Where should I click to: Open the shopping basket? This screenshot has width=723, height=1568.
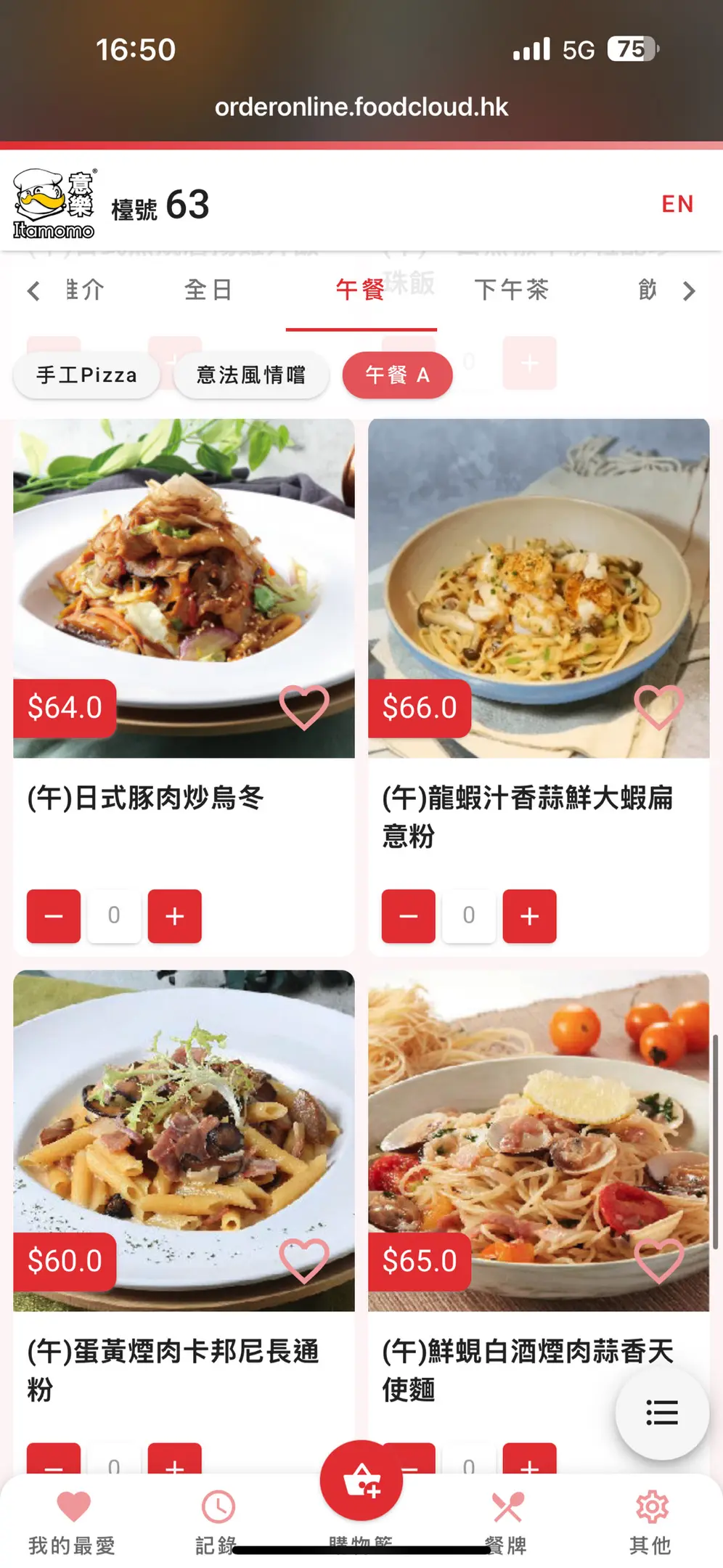(x=361, y=1481)
